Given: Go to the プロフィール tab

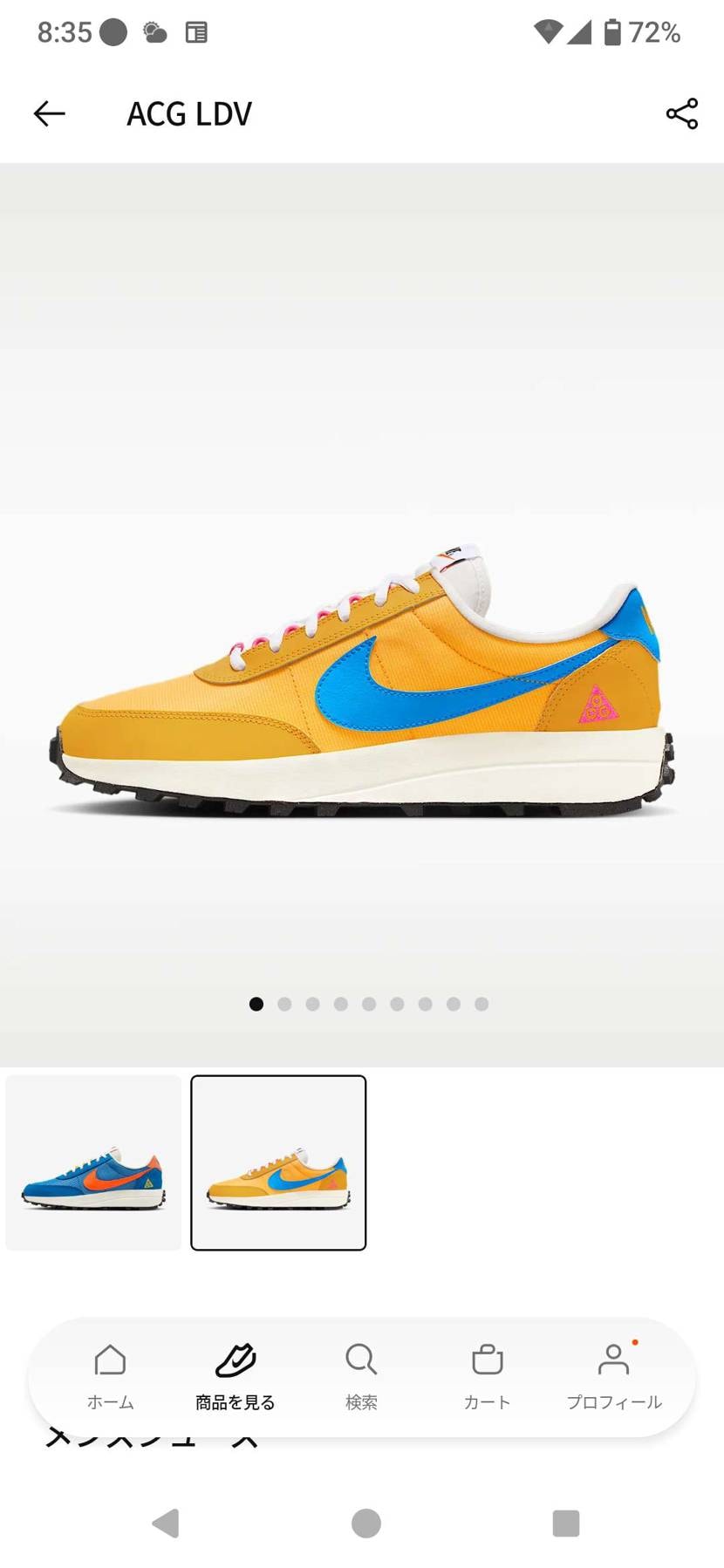Looking at the screenshot, I should (x=614, y=1375).
